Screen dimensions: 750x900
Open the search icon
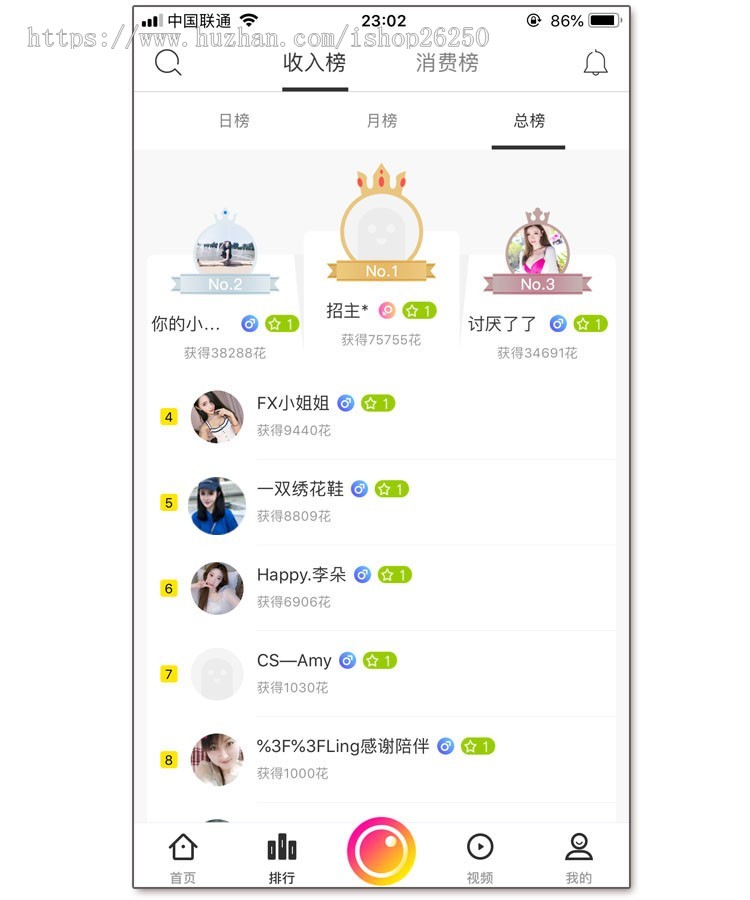(168, 63)
